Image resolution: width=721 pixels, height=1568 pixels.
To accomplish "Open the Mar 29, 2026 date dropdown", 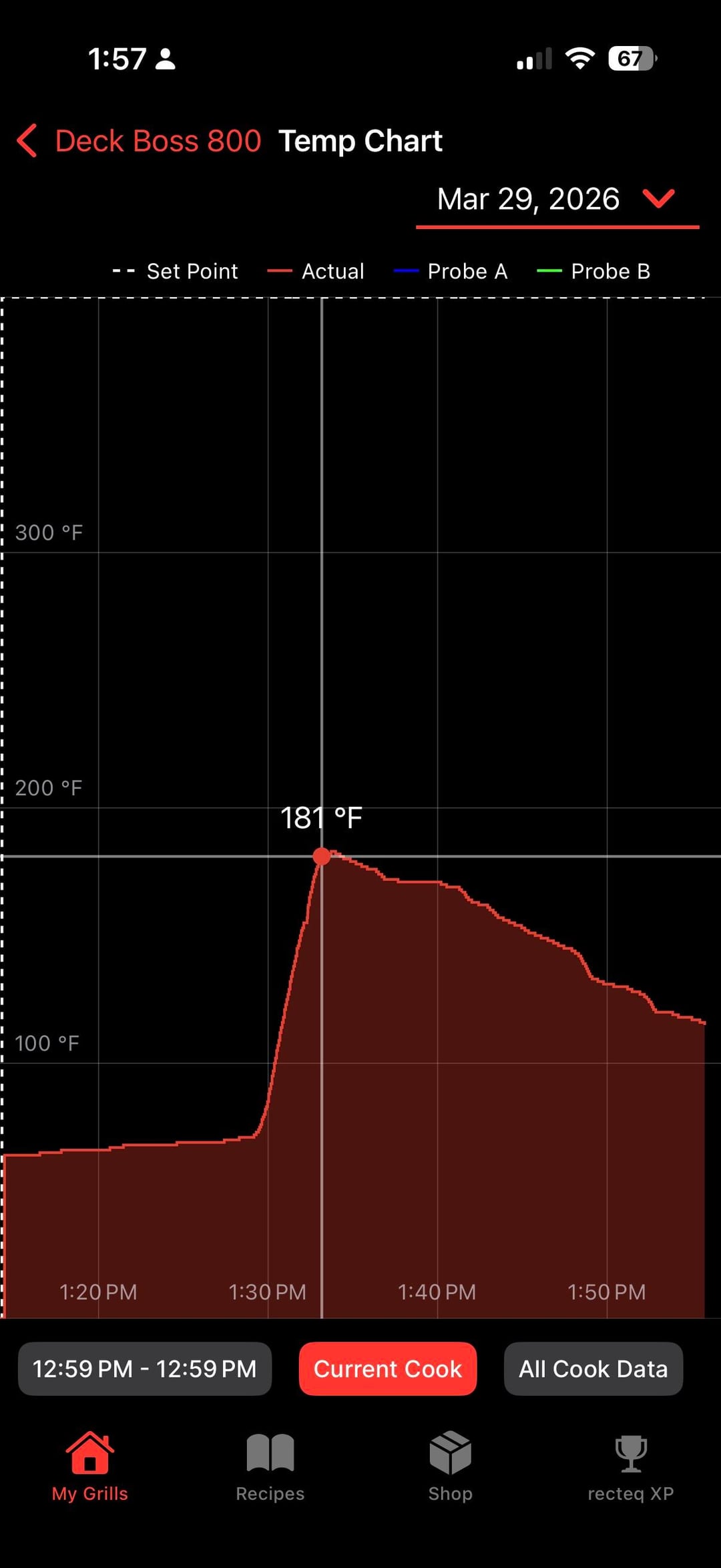I will (556, 200).
